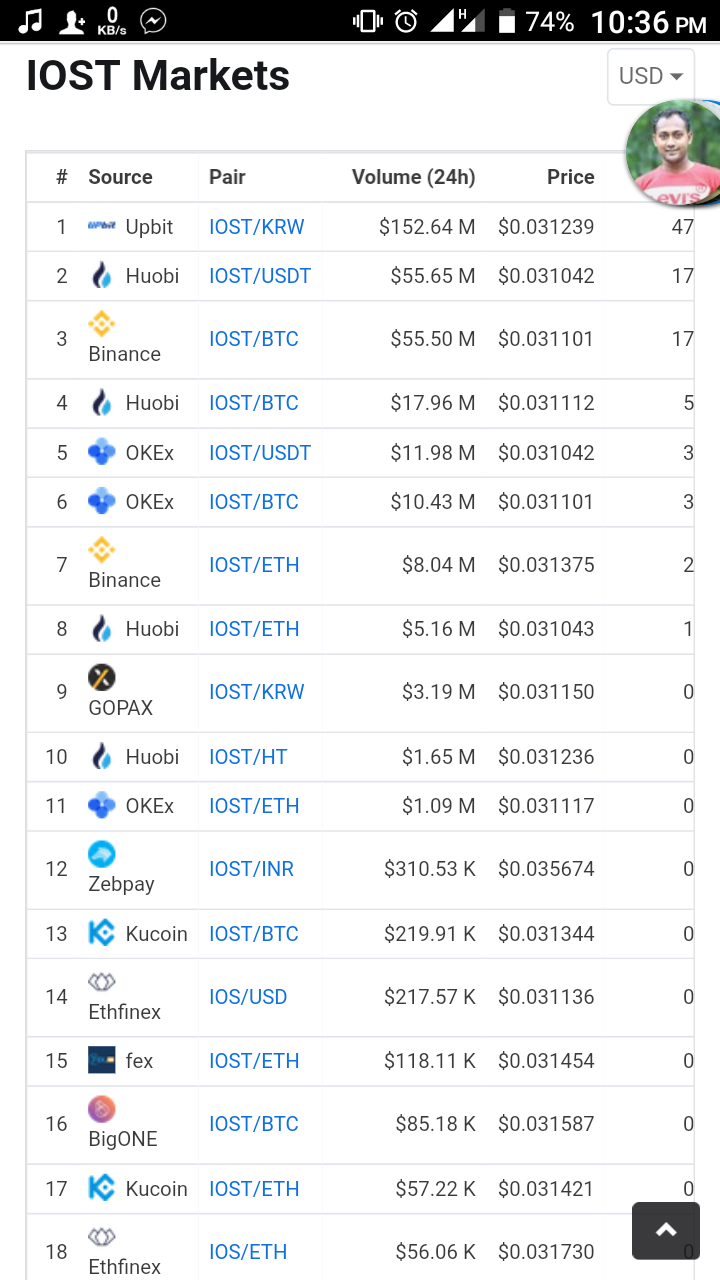Open OKEx's IOST/ETH pair link

[254, 806]
